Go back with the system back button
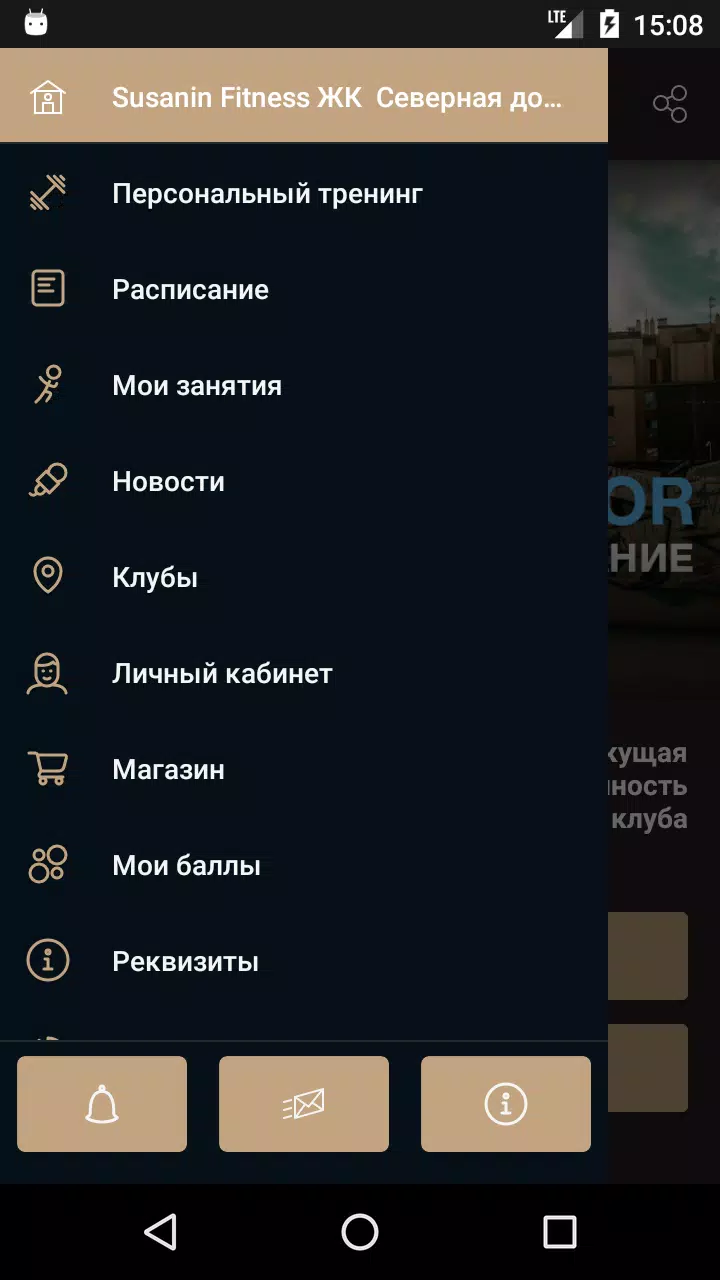 click(x=160, y=1232)
